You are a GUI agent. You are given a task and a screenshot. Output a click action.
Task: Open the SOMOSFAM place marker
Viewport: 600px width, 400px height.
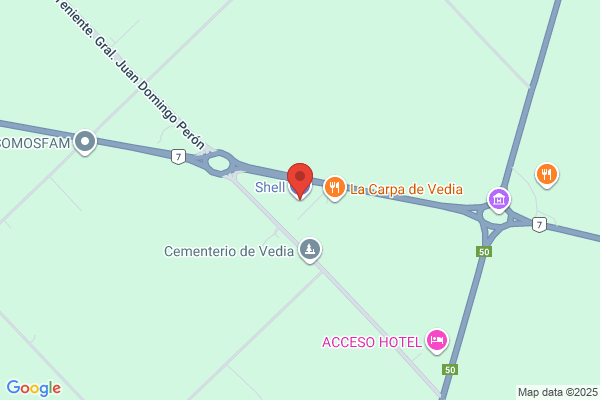[85, 142]
